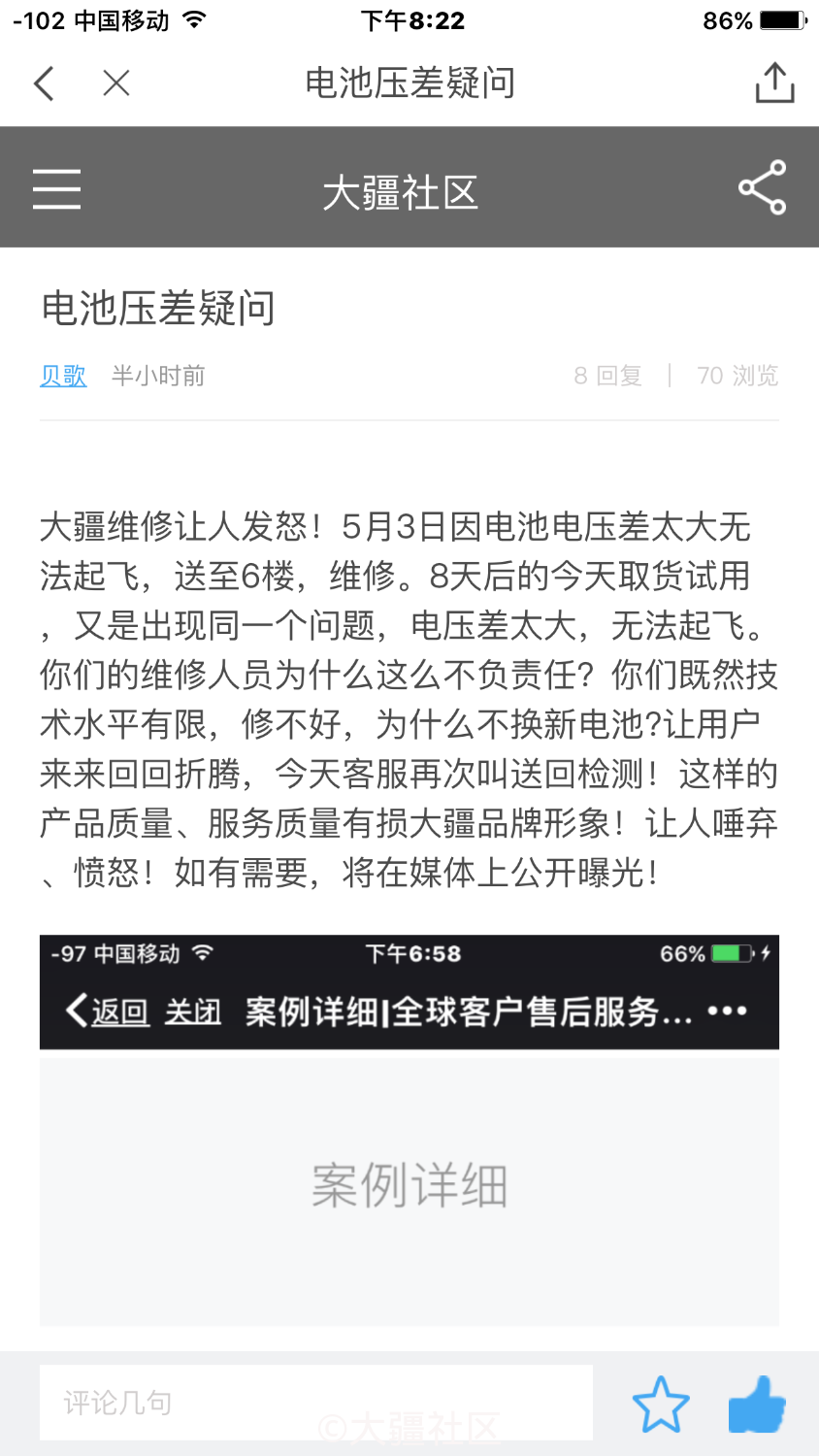Open the export share icon in title bar
Image resolution: width=819 pixels, height=1456 pixels.
pos(774,83)
